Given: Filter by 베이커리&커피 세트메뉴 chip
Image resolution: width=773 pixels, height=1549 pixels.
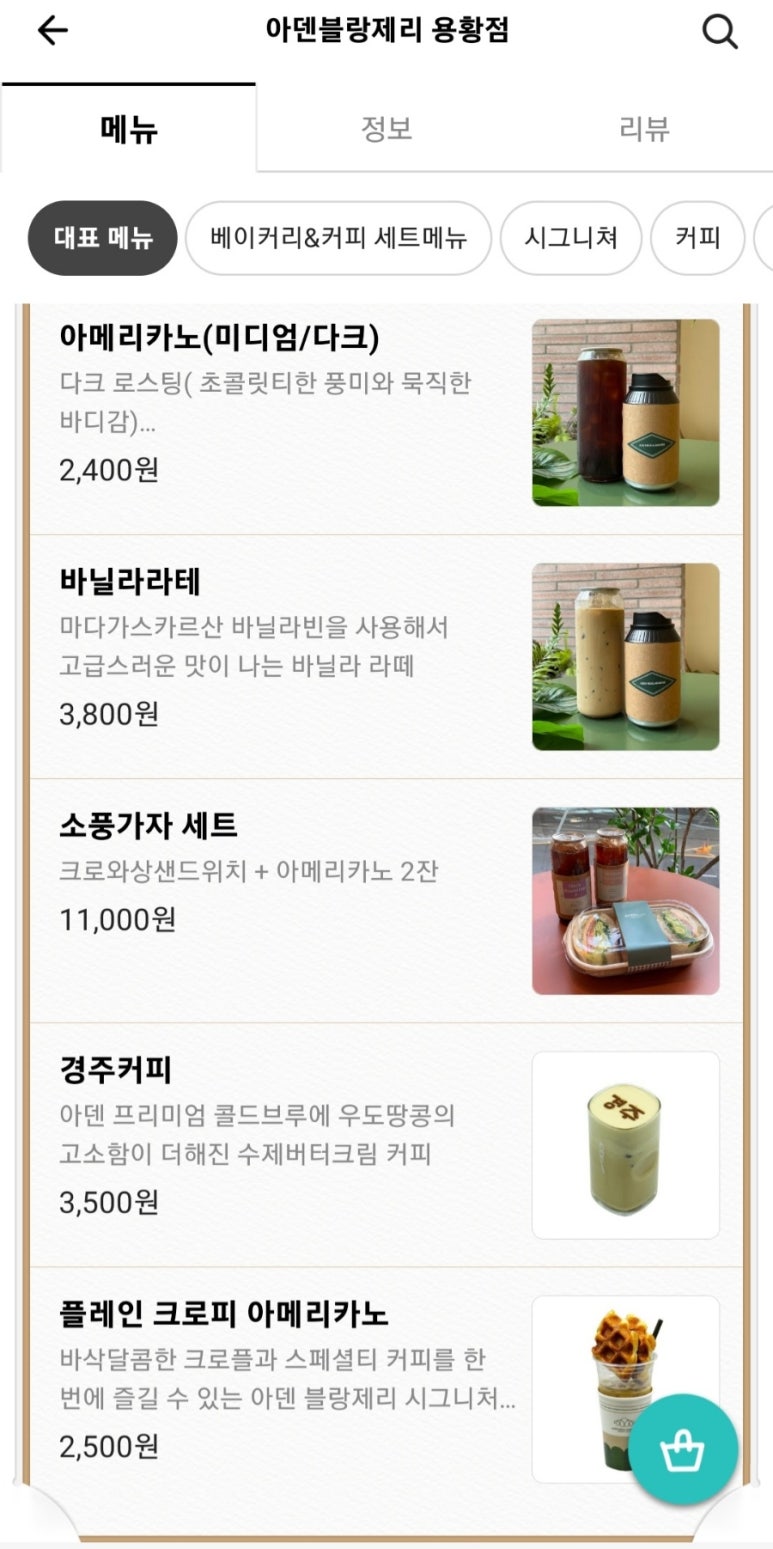Looking at the screenshot, I should pos(338,238).
